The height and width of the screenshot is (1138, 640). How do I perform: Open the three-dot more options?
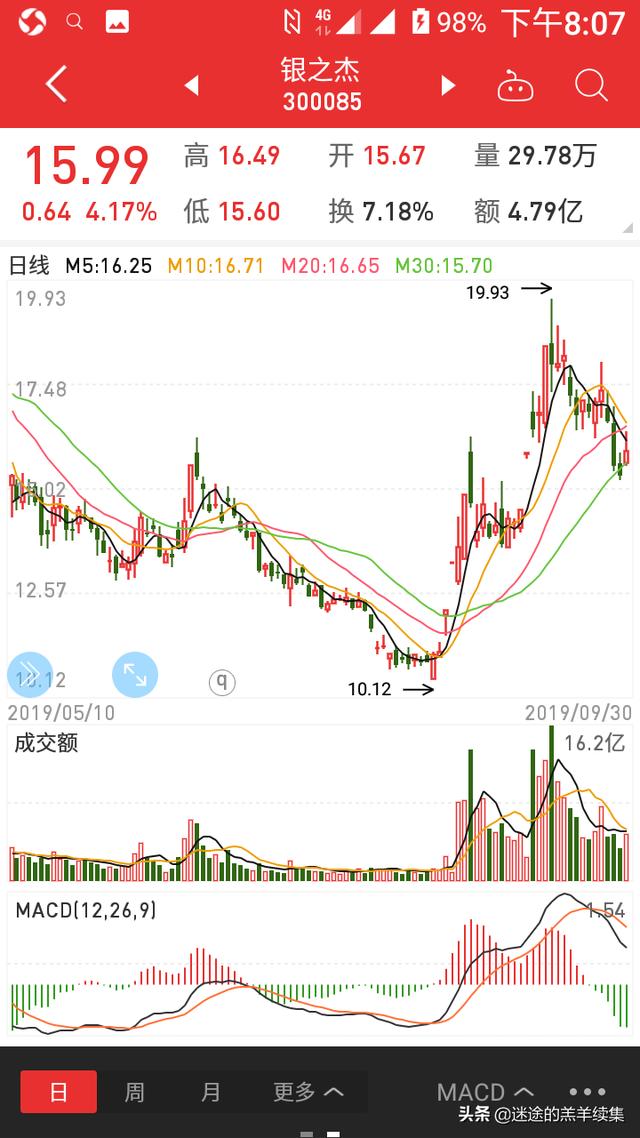[587, 1092]
